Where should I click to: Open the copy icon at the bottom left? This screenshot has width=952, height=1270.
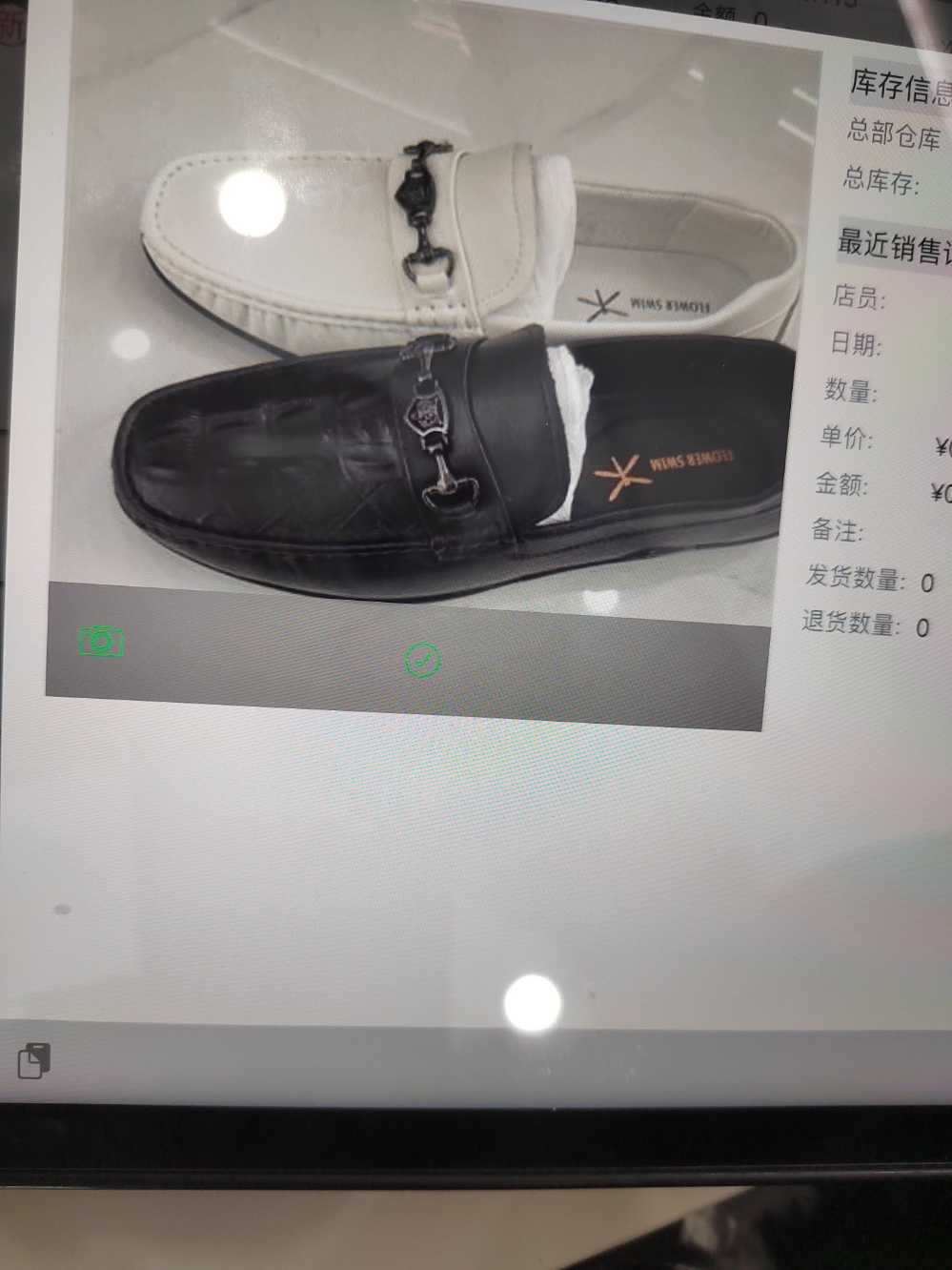click(34, 1060)
